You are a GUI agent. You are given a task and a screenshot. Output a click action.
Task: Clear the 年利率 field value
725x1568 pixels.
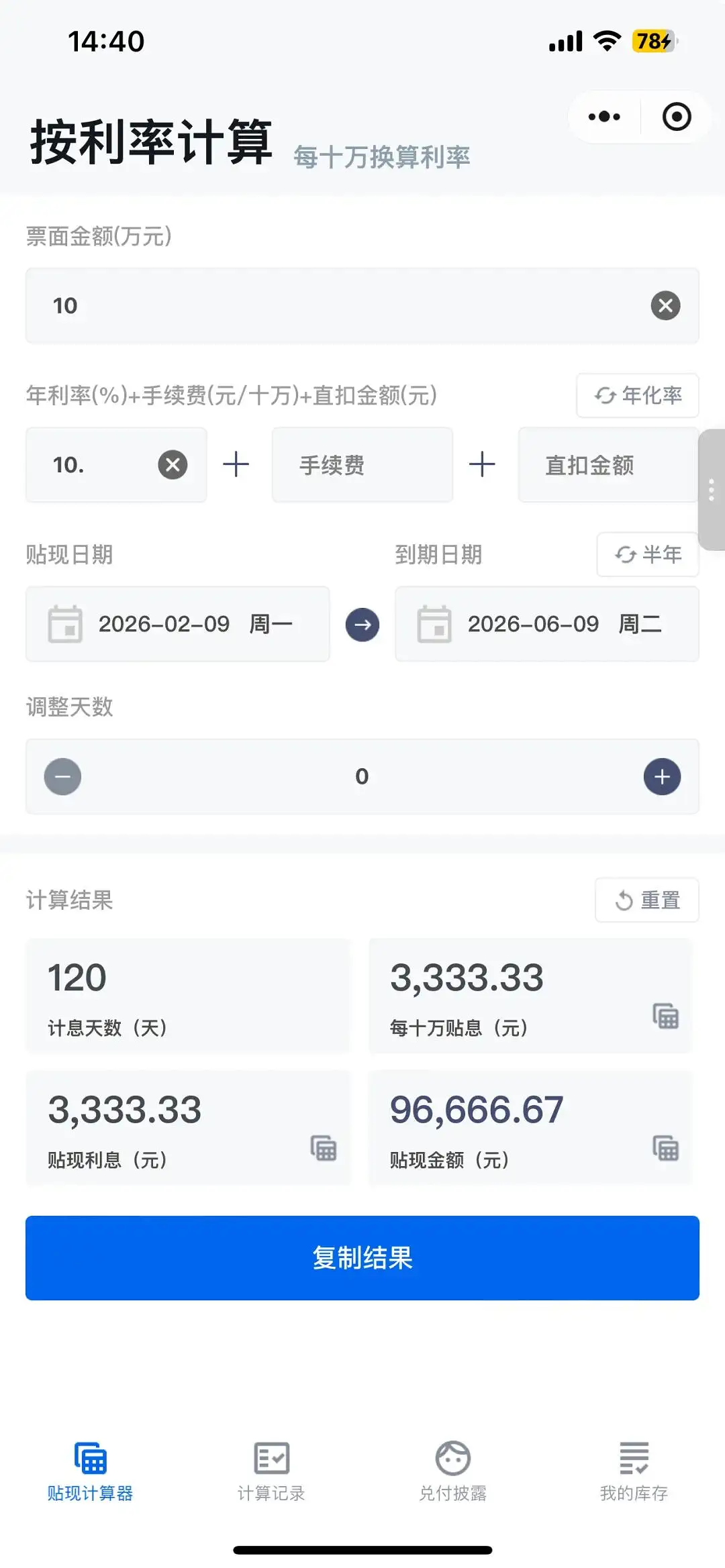click(173, 465)
